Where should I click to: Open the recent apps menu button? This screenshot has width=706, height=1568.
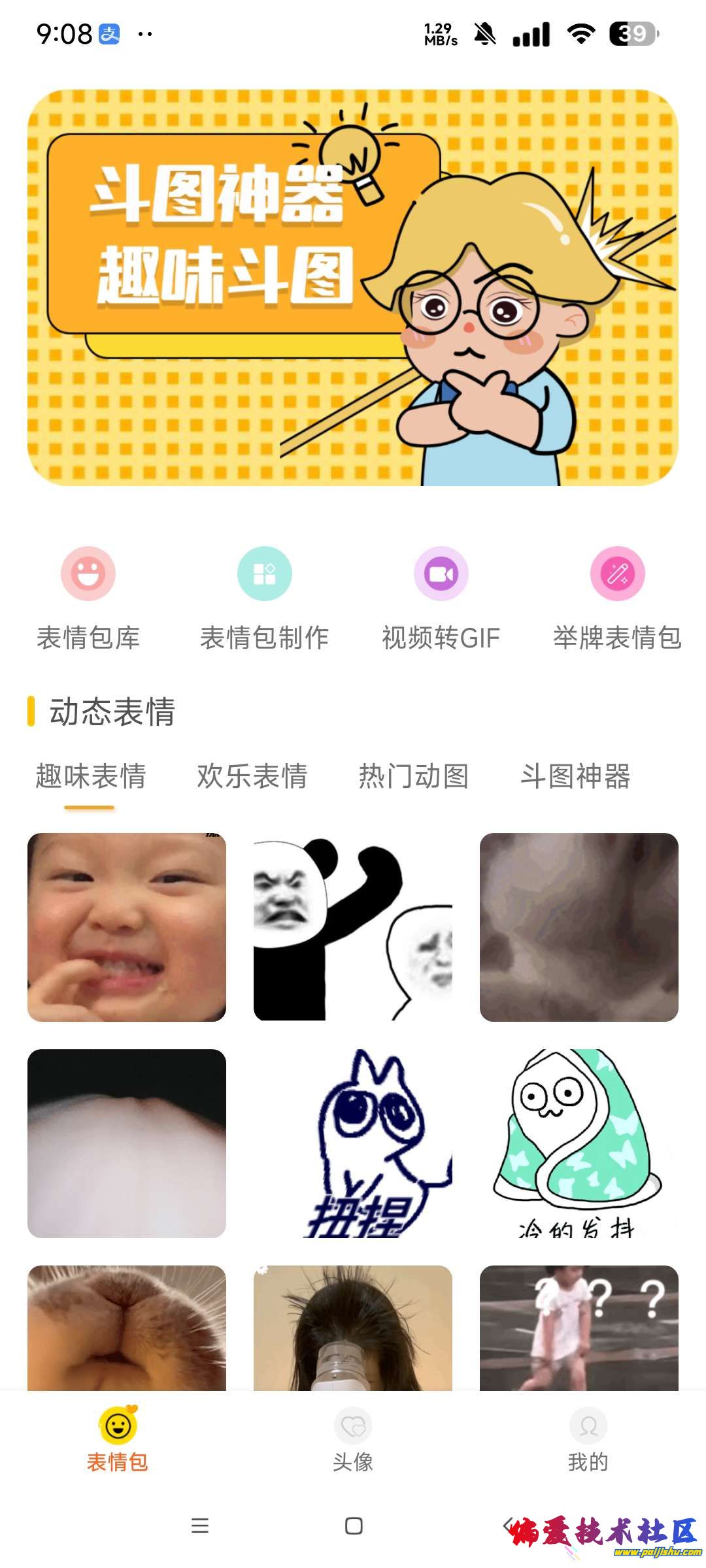200,1526
